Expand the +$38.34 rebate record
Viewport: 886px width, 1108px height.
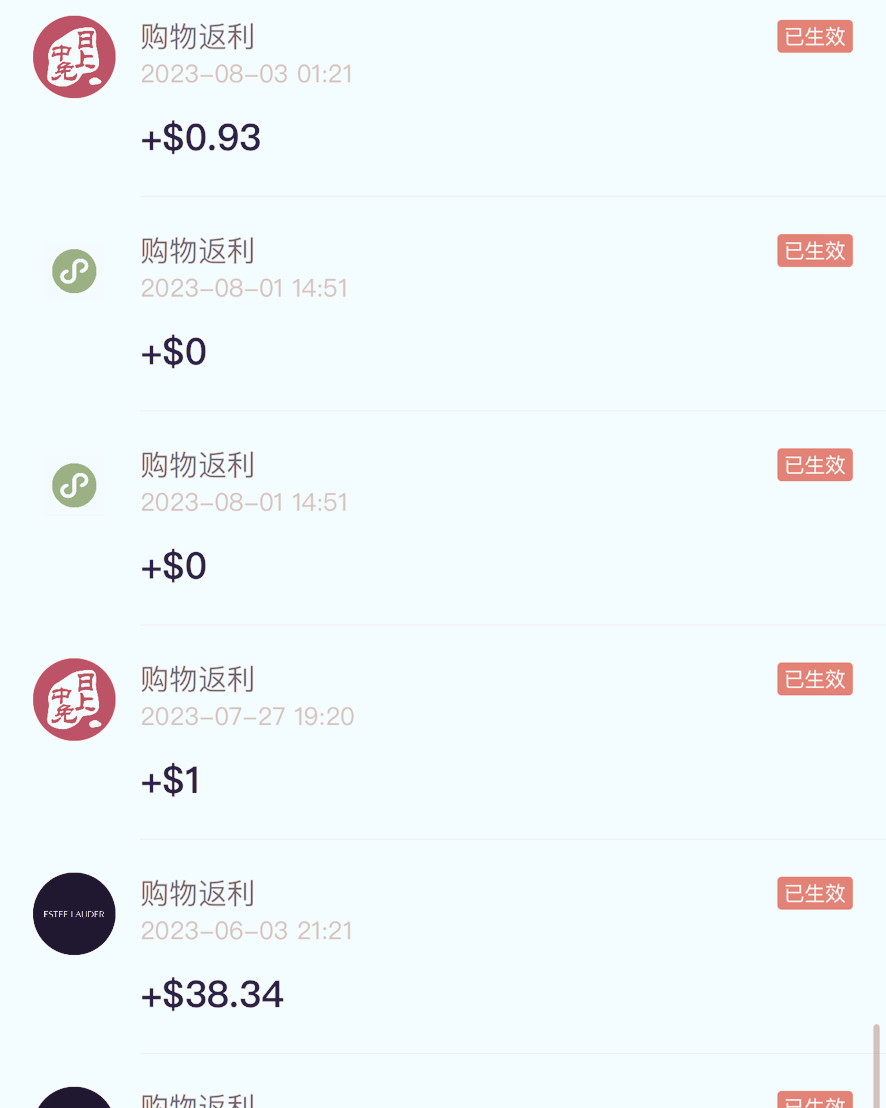212,994
